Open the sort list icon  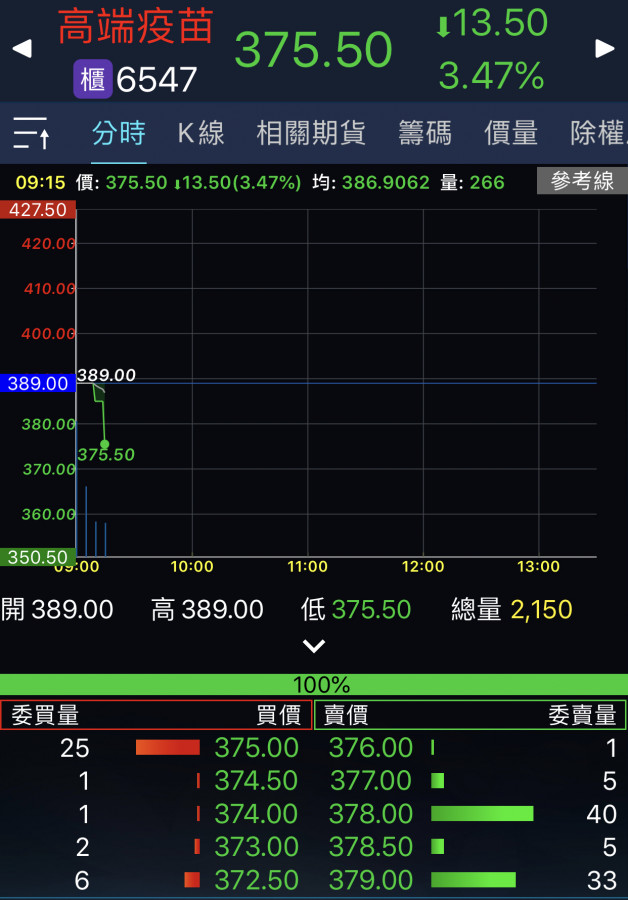coord(31,133)
